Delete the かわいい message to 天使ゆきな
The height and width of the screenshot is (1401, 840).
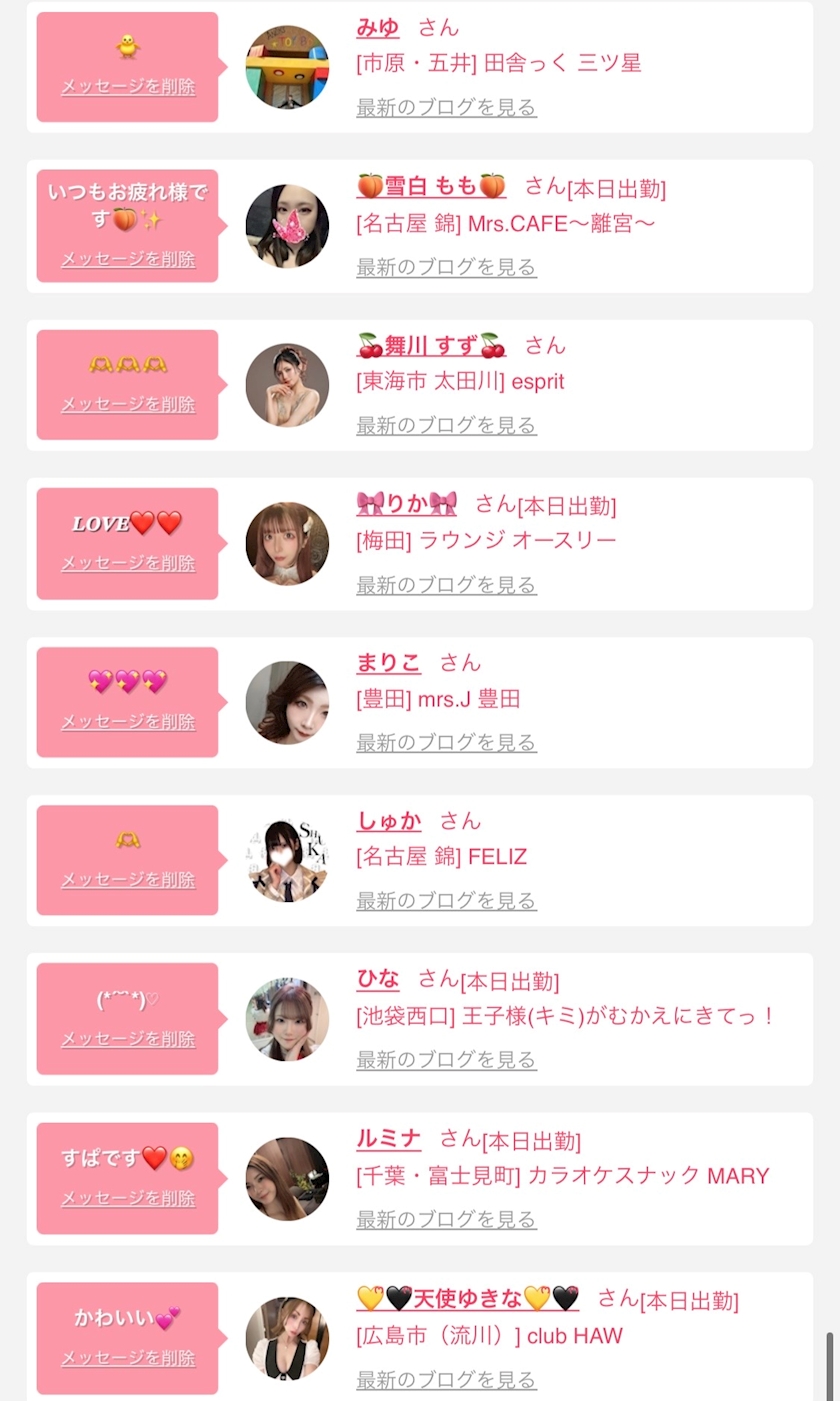click(128, 1358)
